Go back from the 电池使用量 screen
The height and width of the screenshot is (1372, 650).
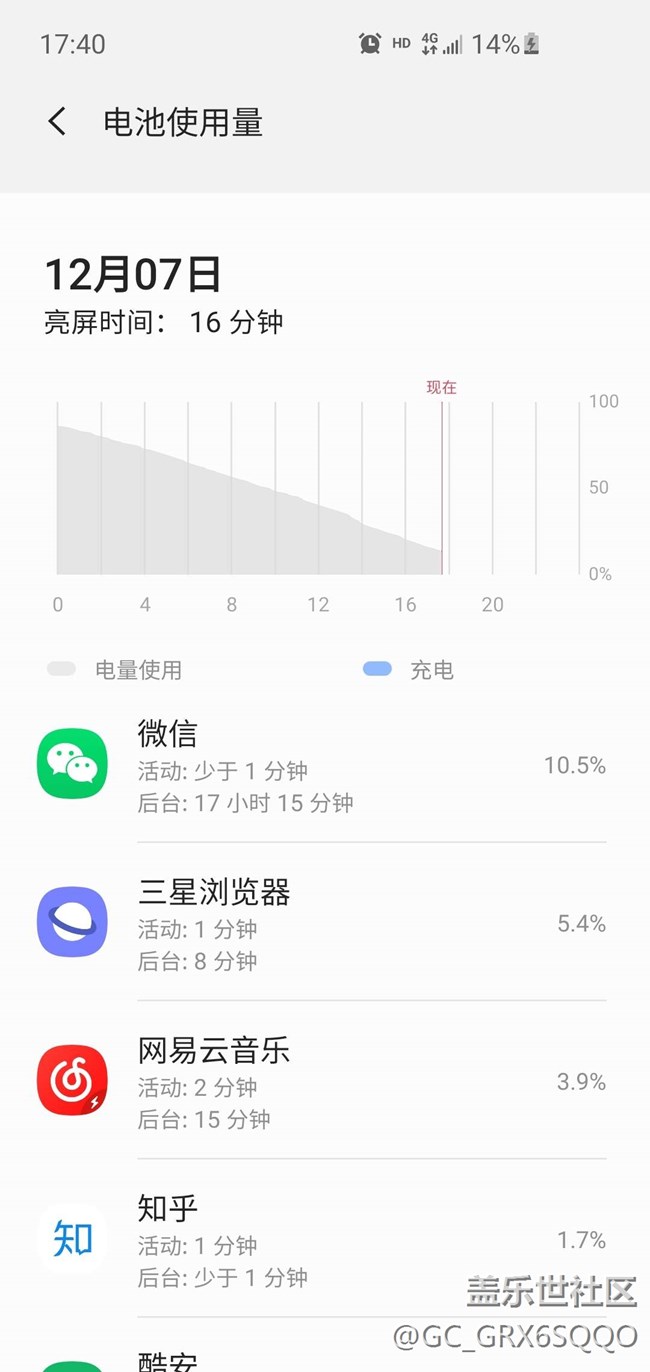[x=57, y=122]
